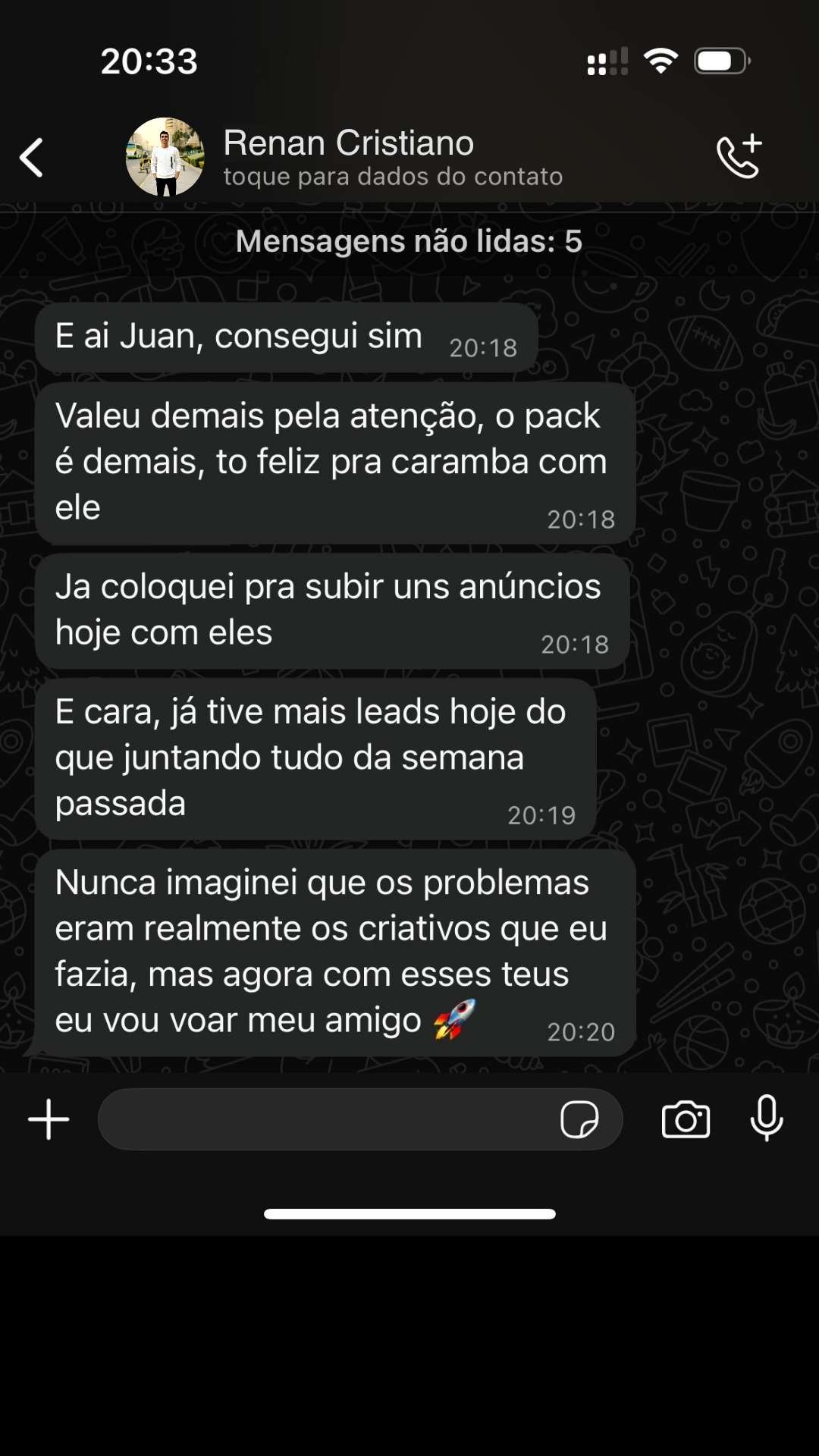Tap the microphone to record voice message
The height and width of the screenshot is (1456, 819).
point(766,1119)
